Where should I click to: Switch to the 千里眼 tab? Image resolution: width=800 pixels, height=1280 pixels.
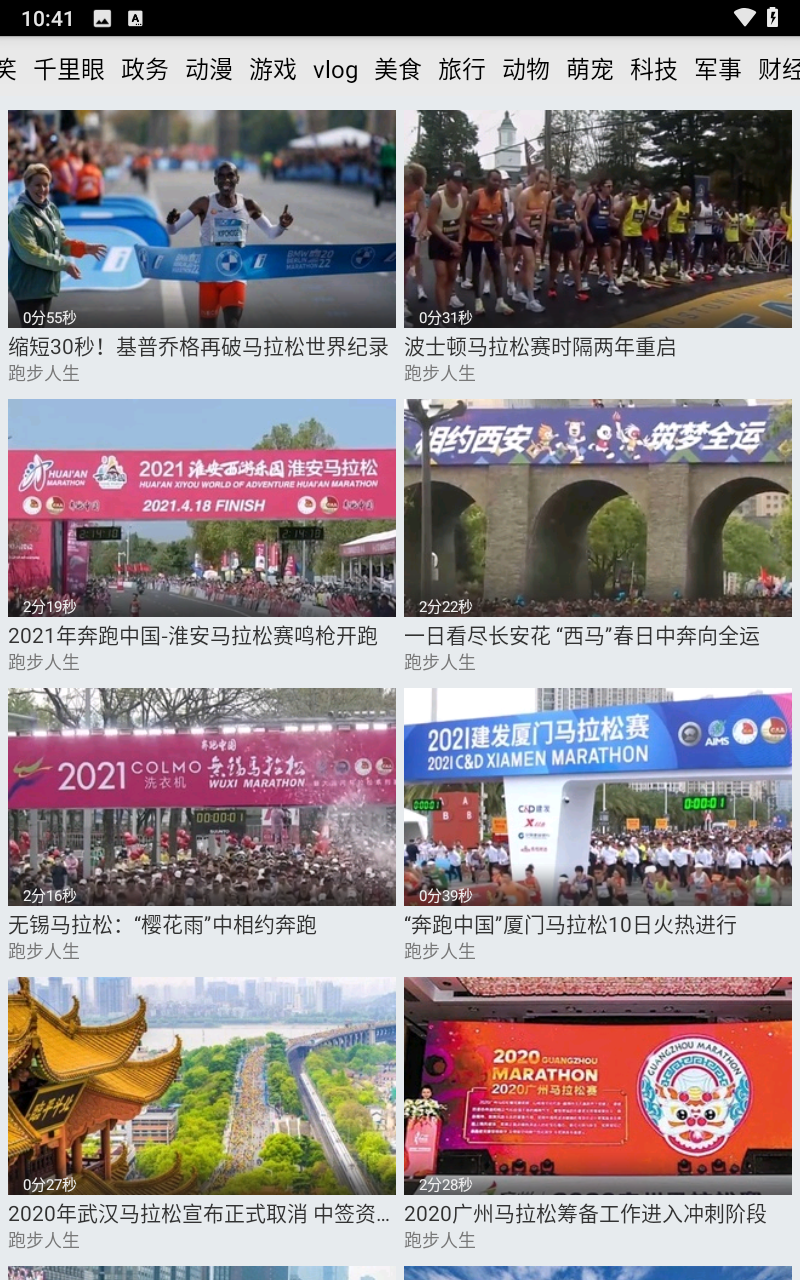click(69, 69)
